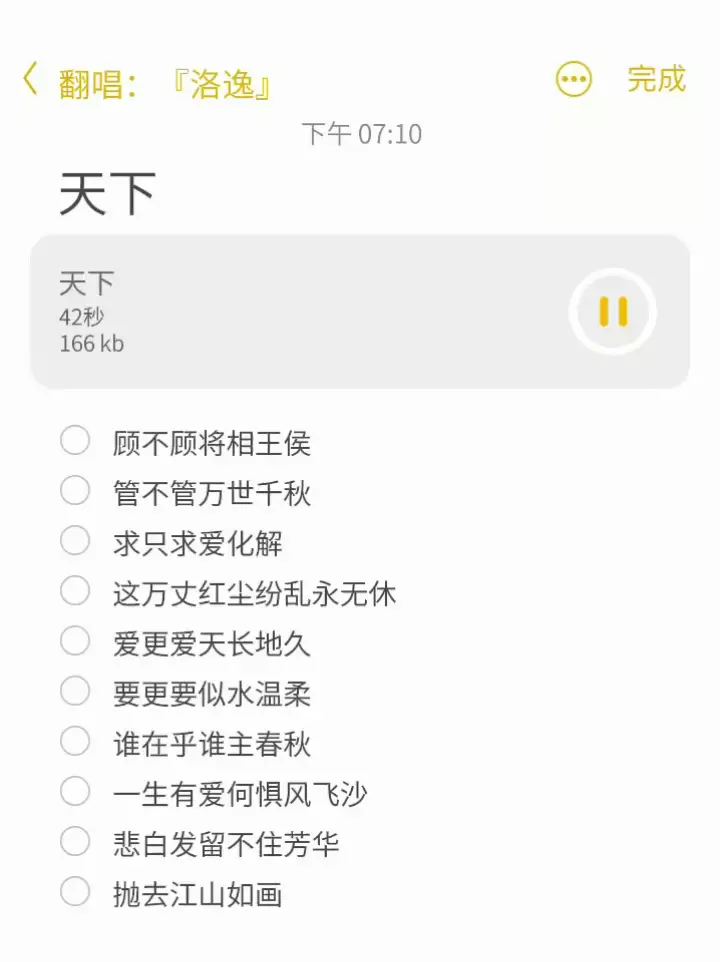Pause the 天下 audio recording
This screenshot has width=720, height=962.
point(612,312)
